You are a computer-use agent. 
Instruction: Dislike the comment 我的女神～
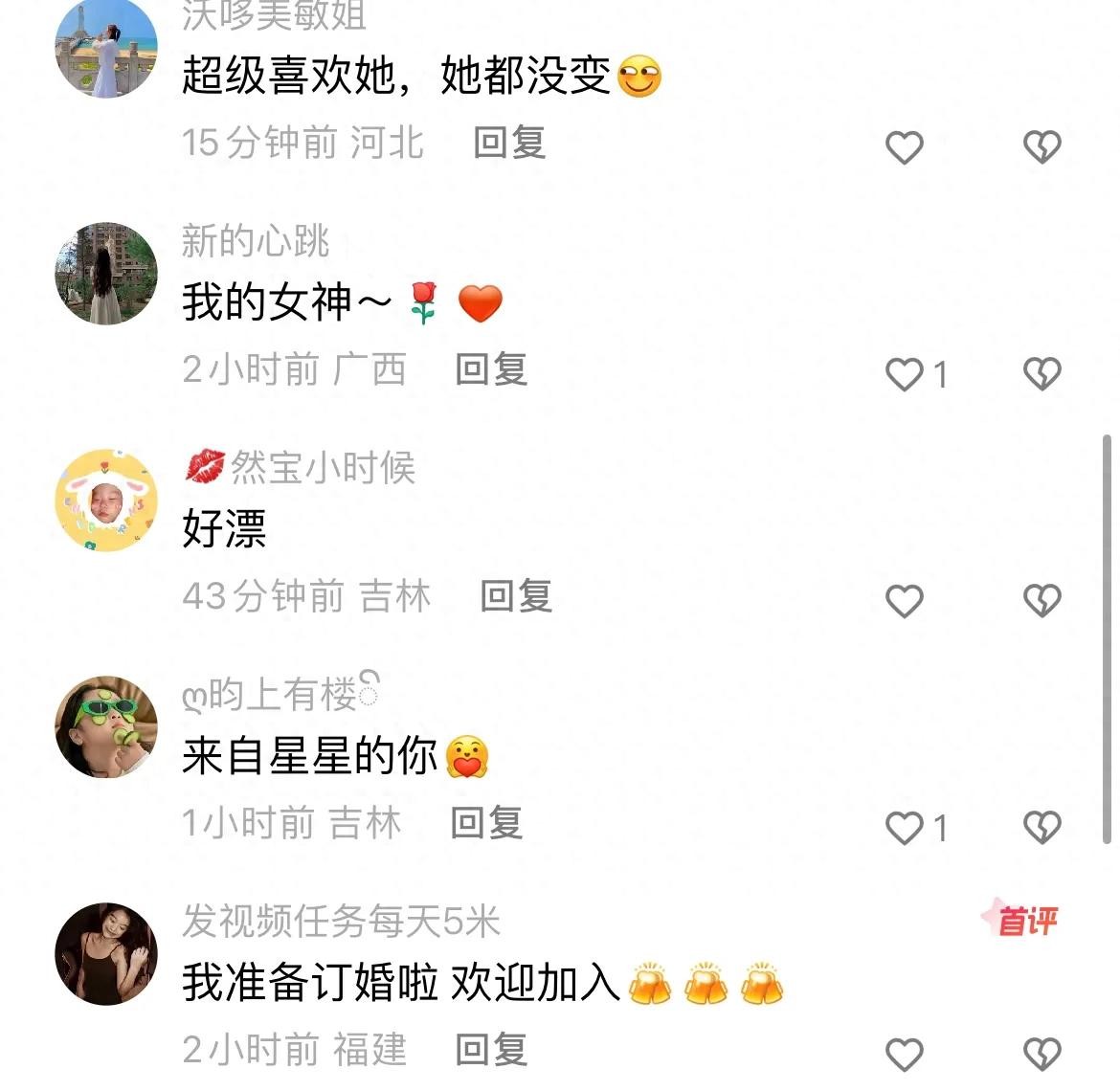[1042, 374]
